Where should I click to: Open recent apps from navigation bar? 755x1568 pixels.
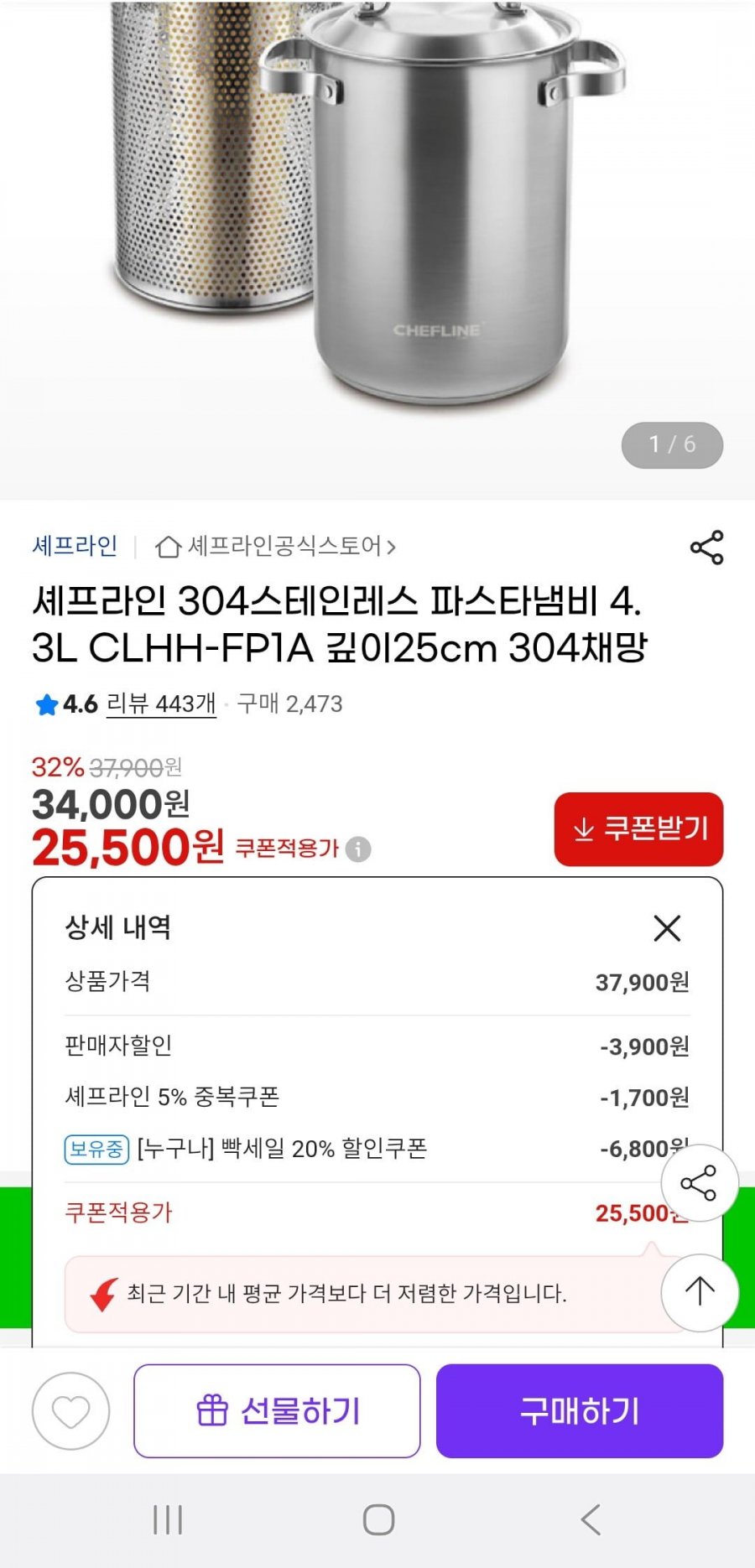[x=168, y=1519]
